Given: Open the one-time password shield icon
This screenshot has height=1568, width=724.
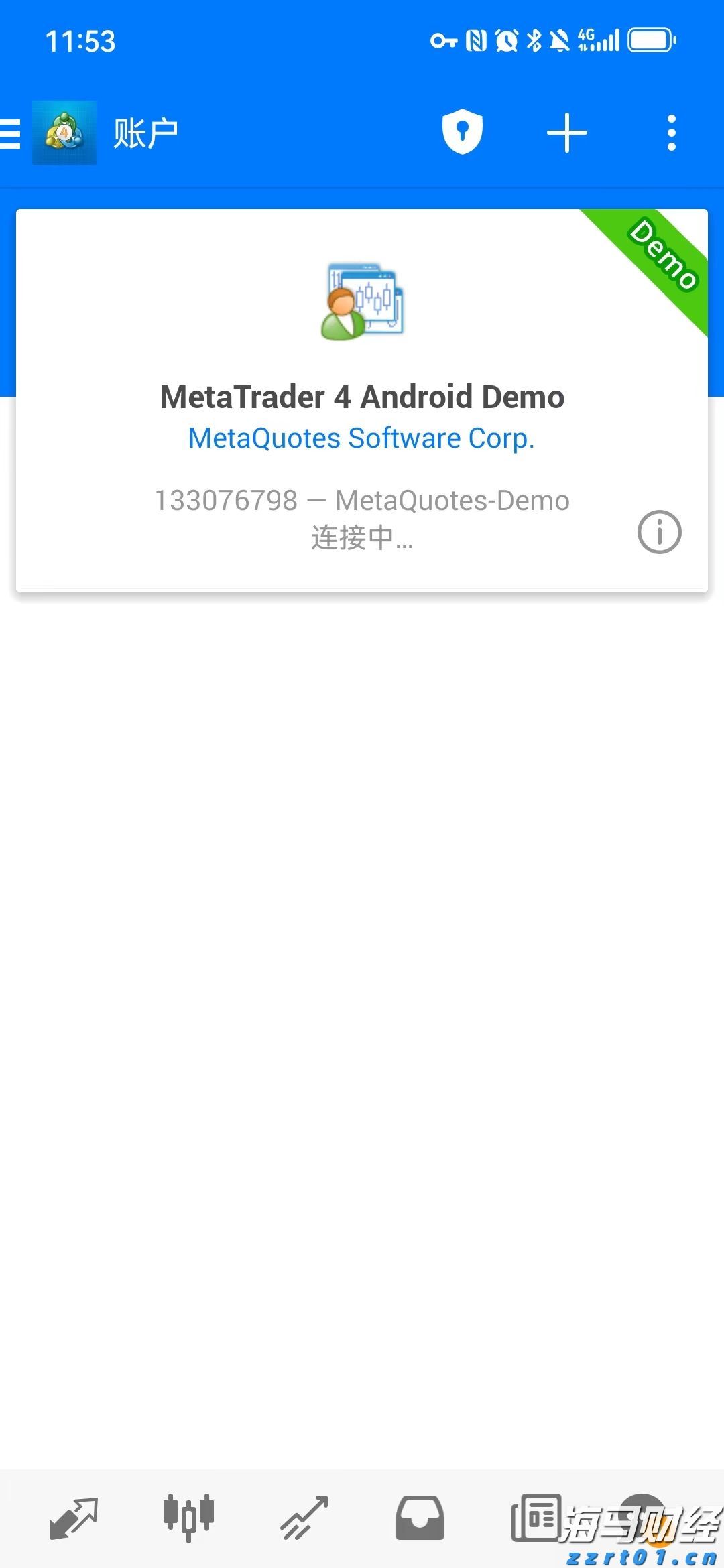Looking at the screenshot, I should click(463, 132).
